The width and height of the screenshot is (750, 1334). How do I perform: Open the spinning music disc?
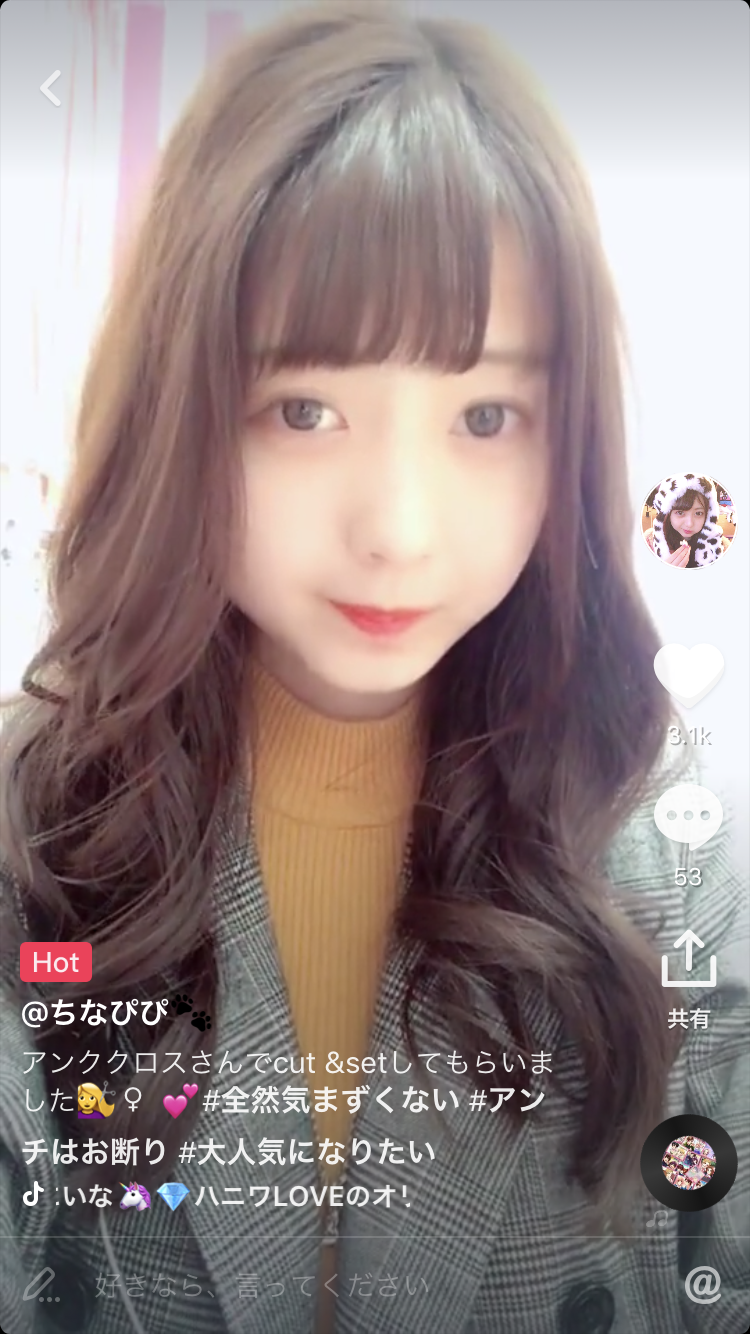(688, 1163)
